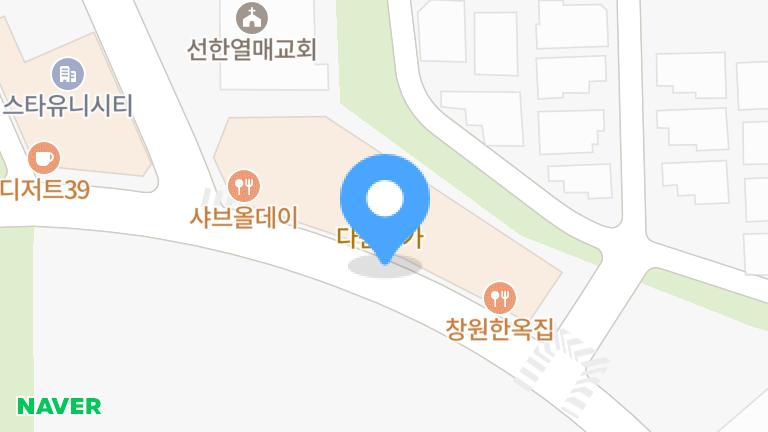The image size is (768, 432).
Task: Open the 창원한옥집 restaurant marker
Action: (x=499, y=297)
